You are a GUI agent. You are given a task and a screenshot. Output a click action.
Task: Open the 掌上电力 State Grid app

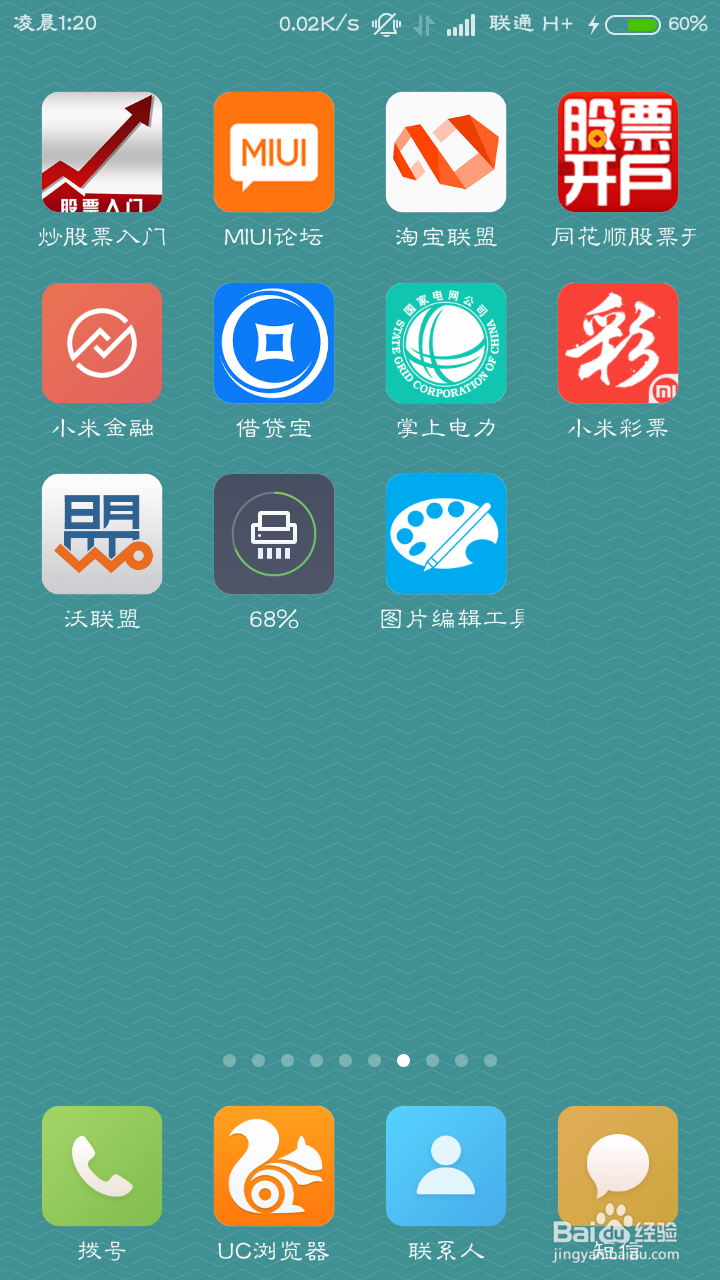[x=445, y=343]
